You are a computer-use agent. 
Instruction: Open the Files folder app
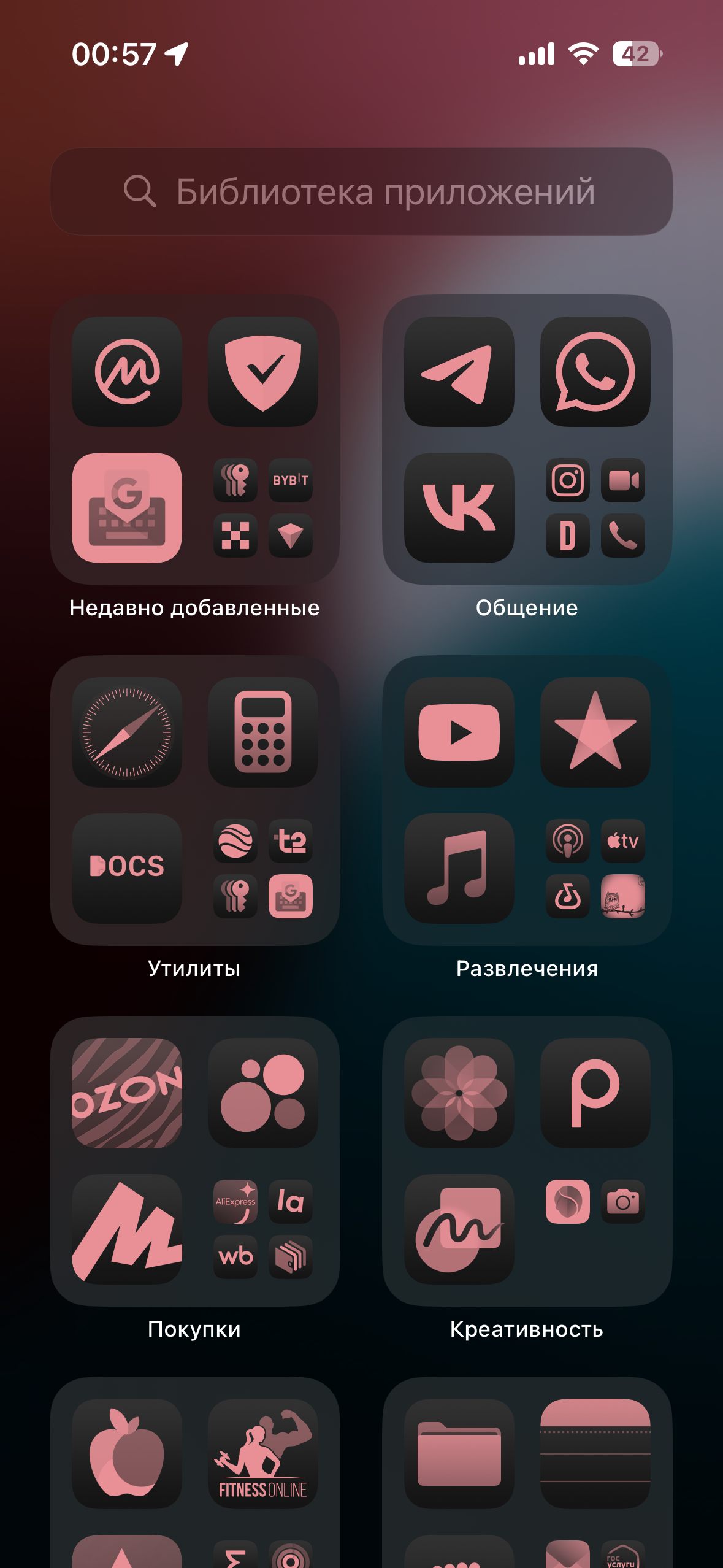[x=459, y=1454]
